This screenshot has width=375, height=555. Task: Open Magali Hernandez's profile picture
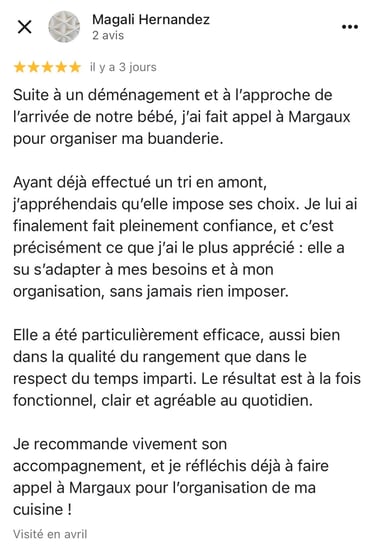(x=64, y=27)
